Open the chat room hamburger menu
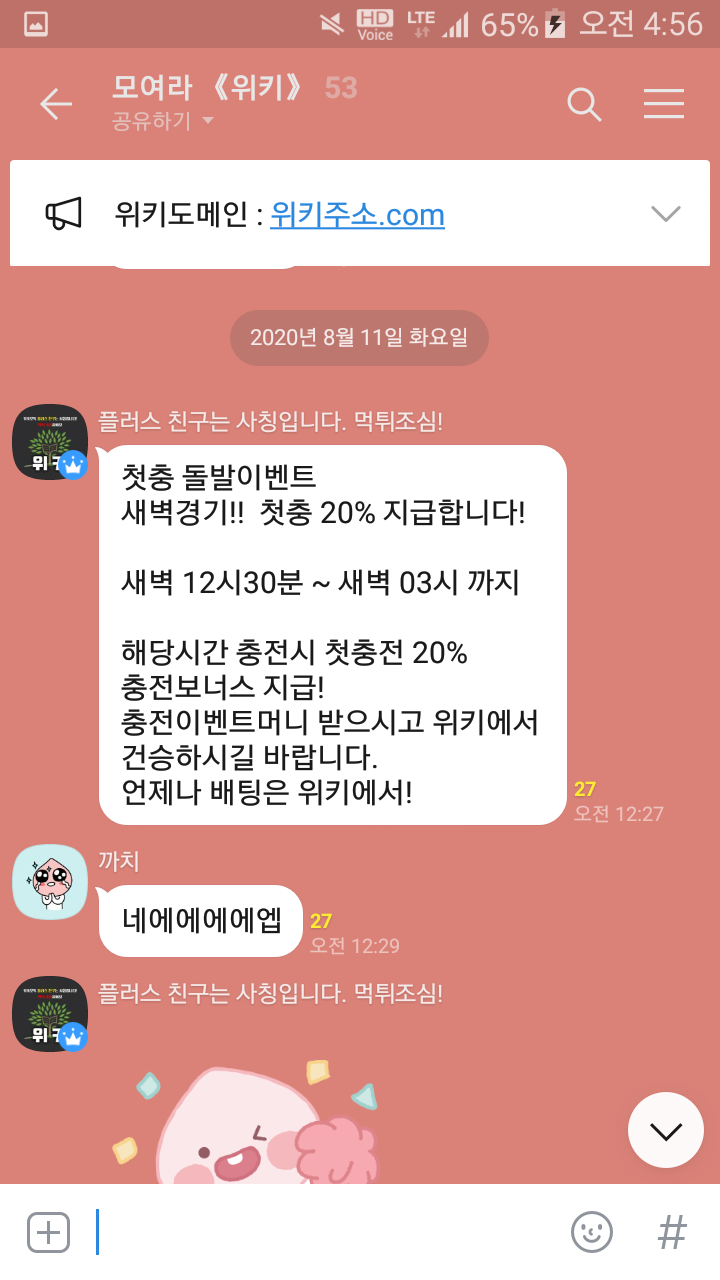 663,104
